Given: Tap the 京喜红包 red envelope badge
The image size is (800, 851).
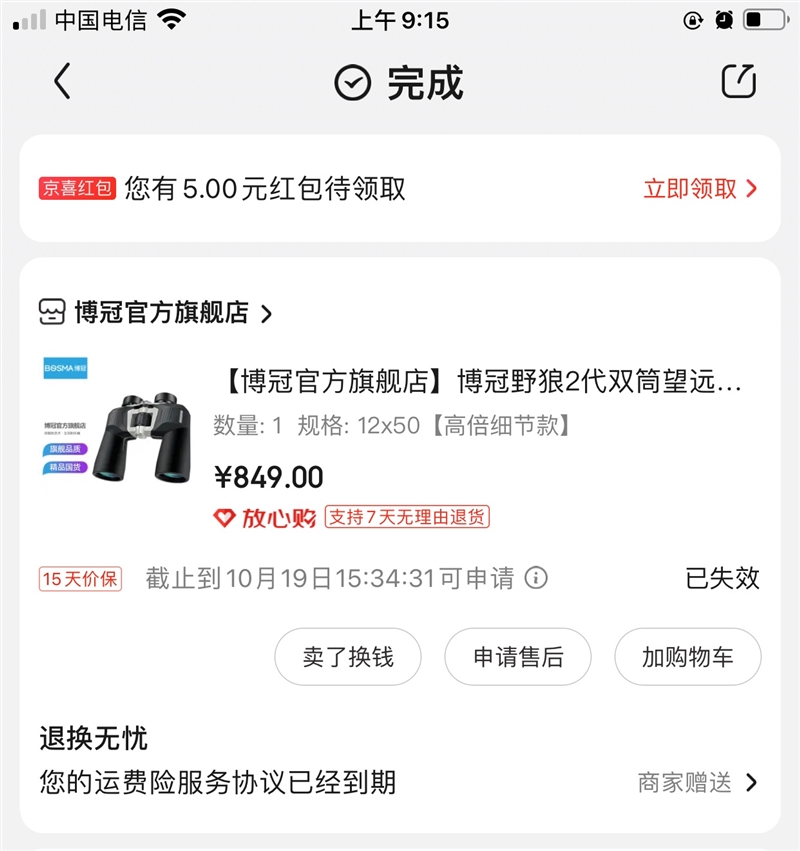Looking at the screenshot, I should point(77,188).
